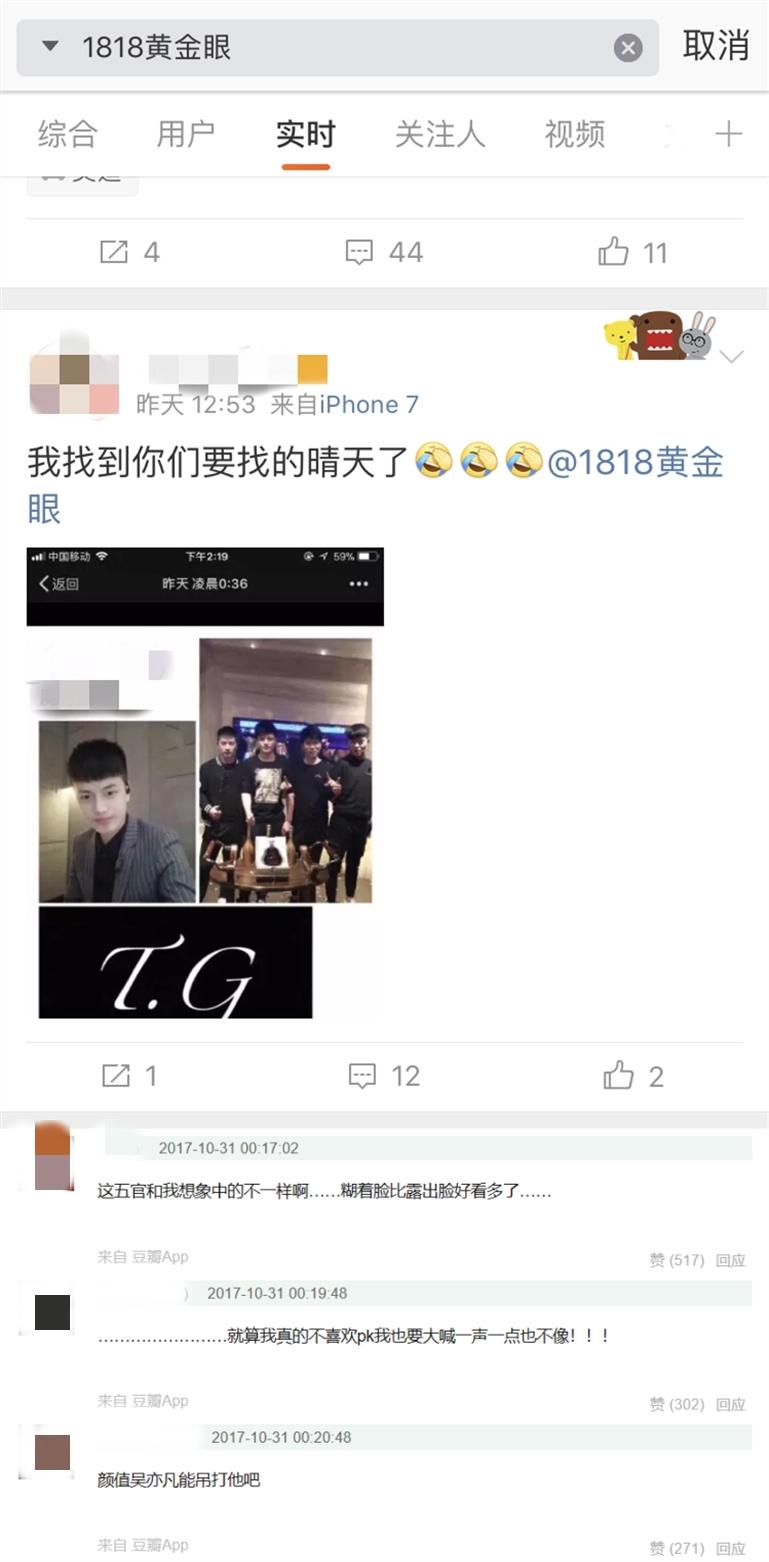769x1562 pixels.
Task: Clear the search text
Action: point(627,47)
